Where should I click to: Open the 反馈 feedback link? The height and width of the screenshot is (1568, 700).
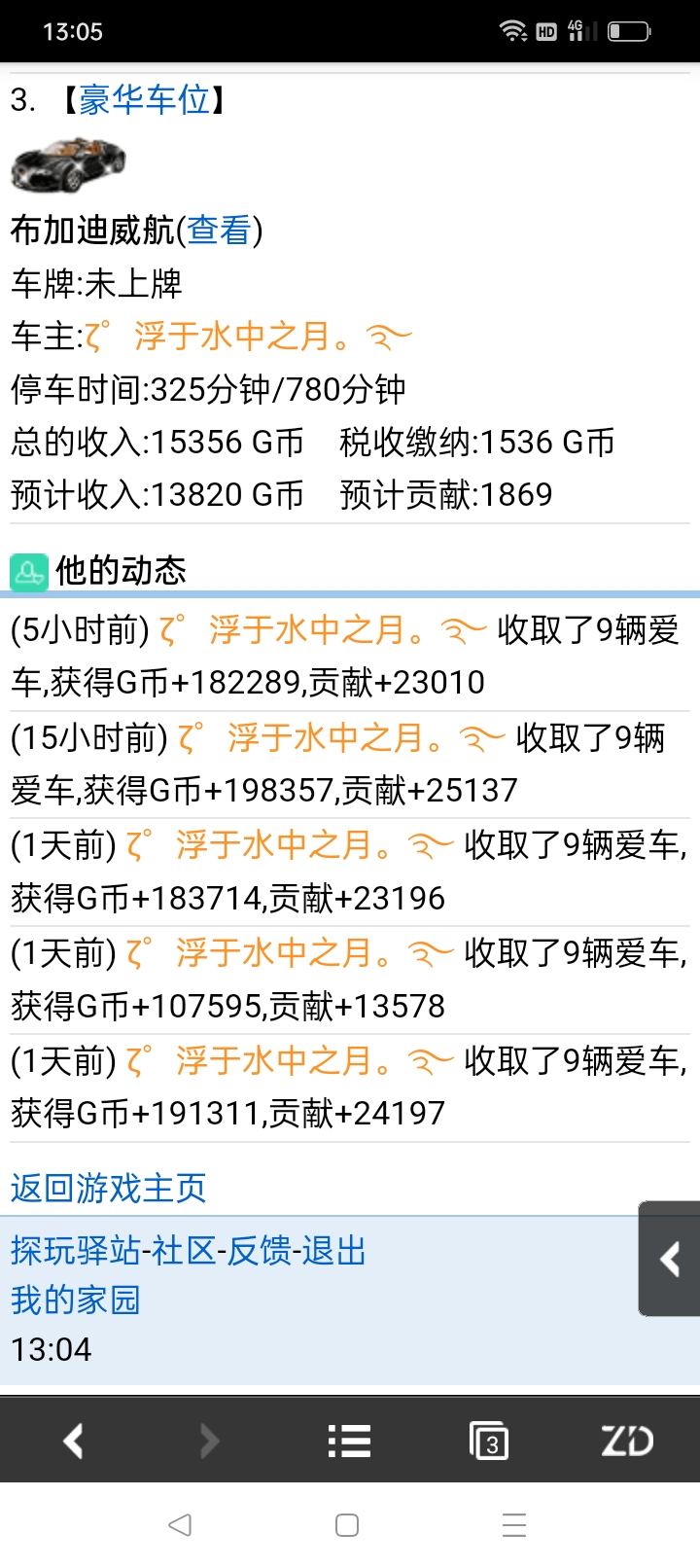259,1251
